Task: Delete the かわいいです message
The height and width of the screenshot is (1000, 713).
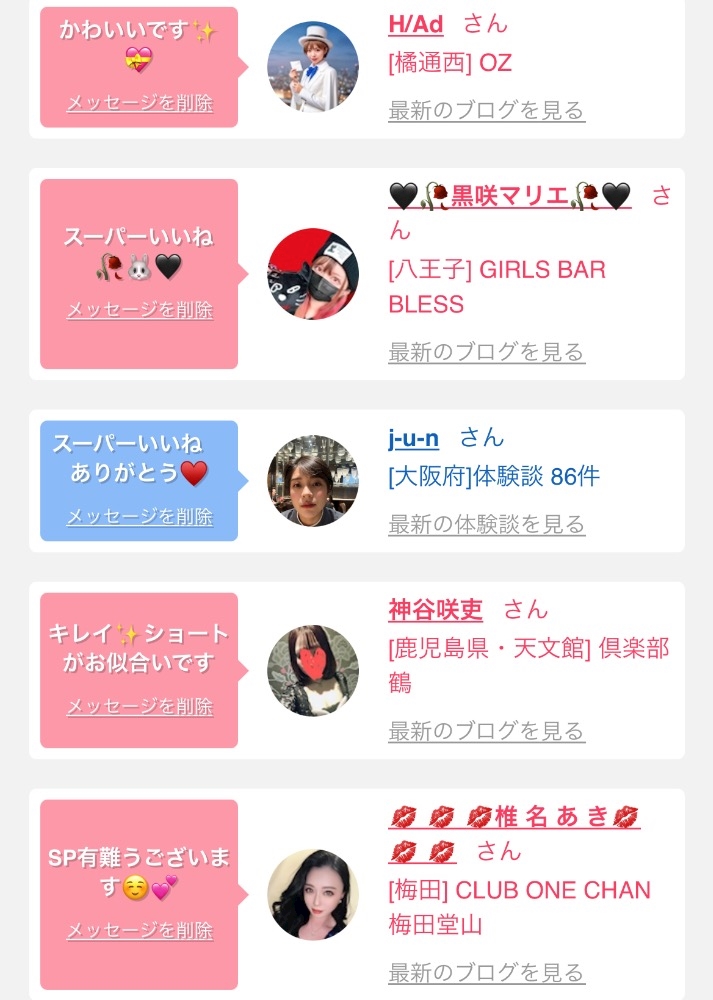Action: coord(139,103)
